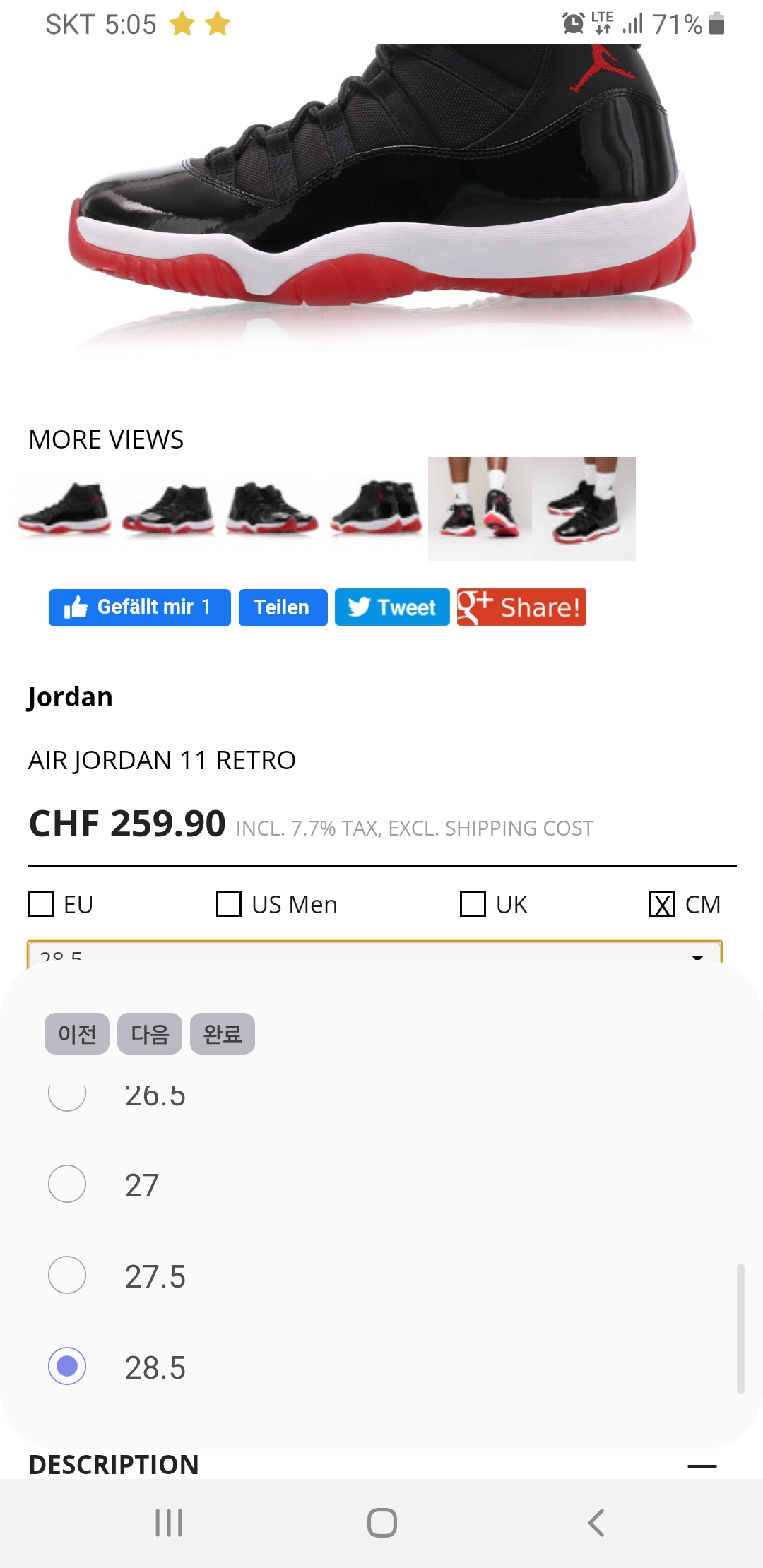Screen dimensions: 763x1568
Task: Like the product with Gefällt mir
Action: coord(139,607)
